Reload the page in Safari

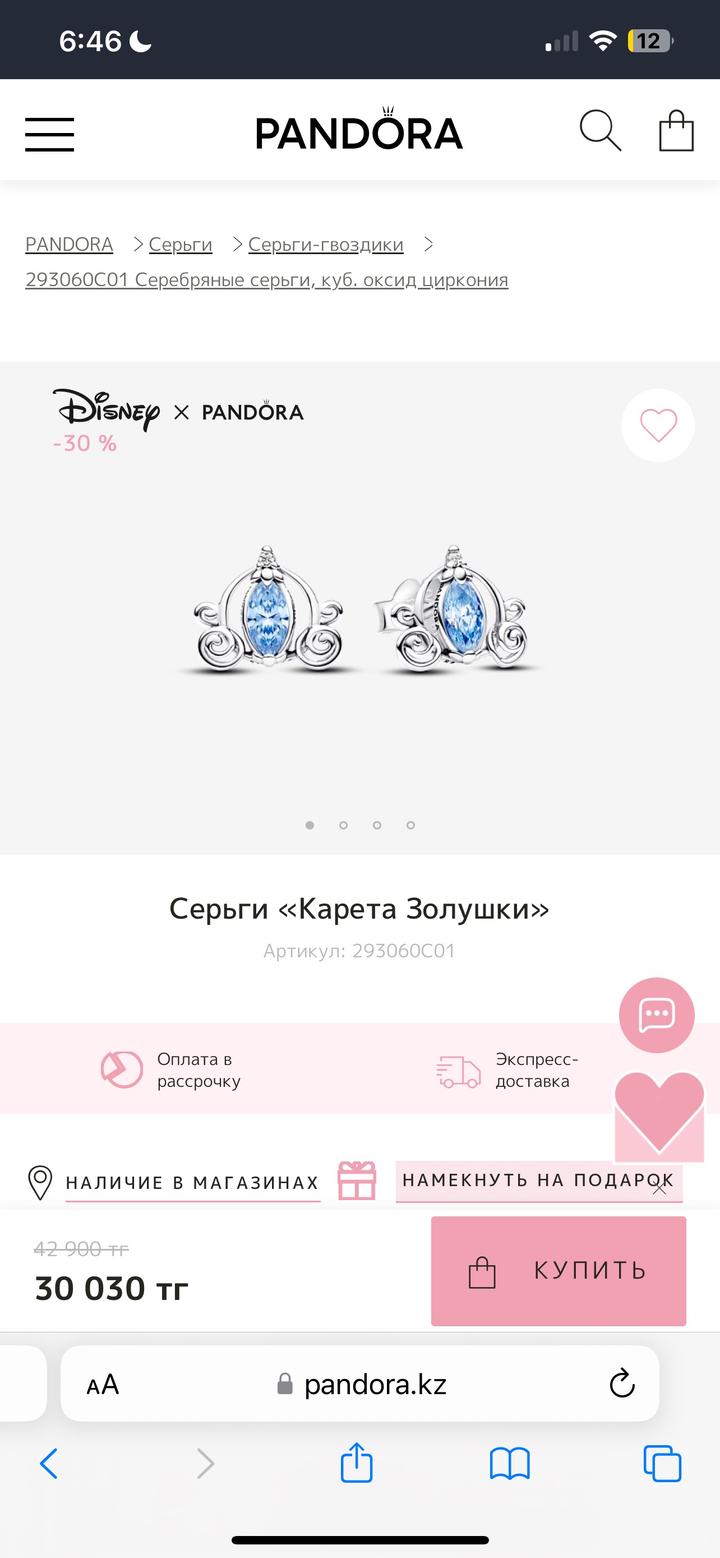pyautogui.click(x=622, y=1384)
